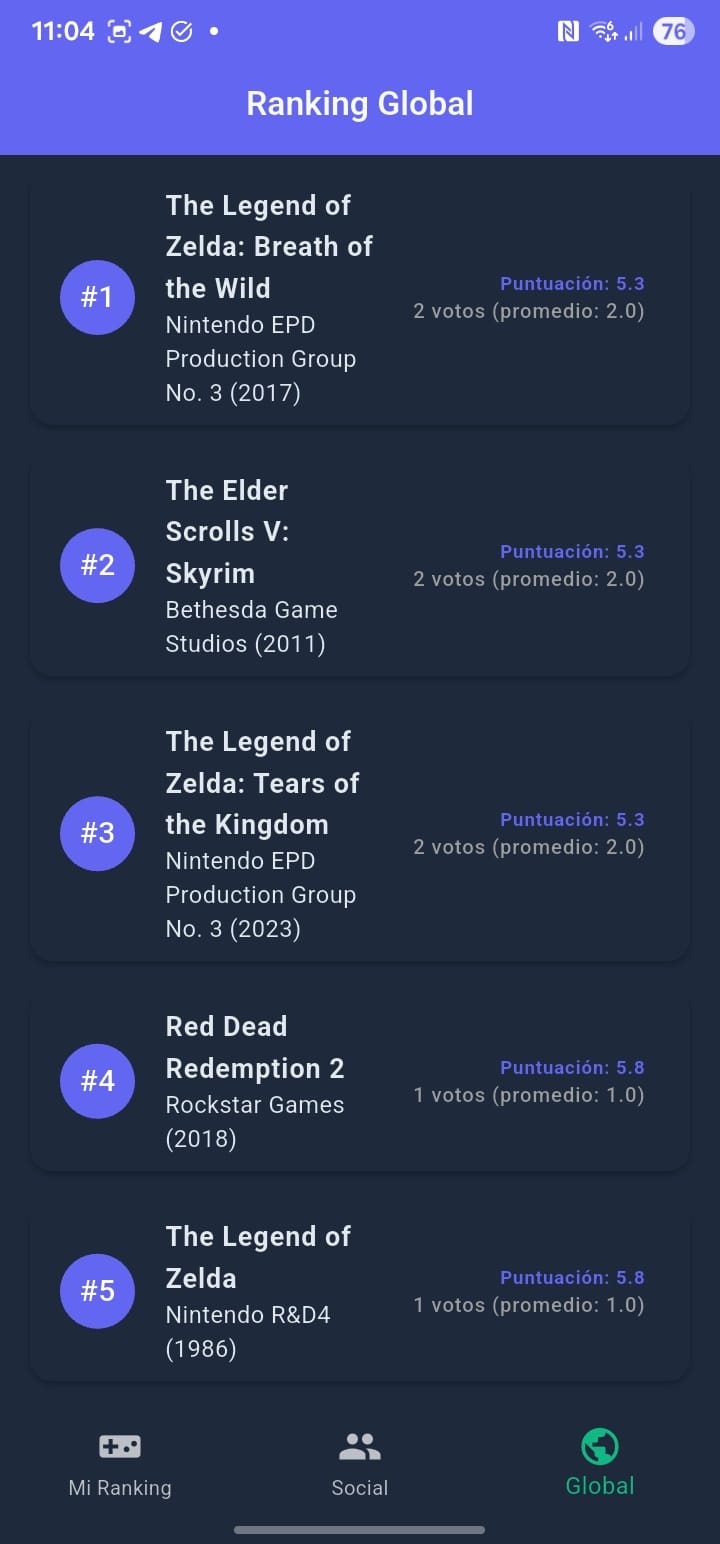Image resolution: width=720 pixels, height=1544 pixels.
Task: Click the #1 rank badge
Action: click(x=97, y=297)
